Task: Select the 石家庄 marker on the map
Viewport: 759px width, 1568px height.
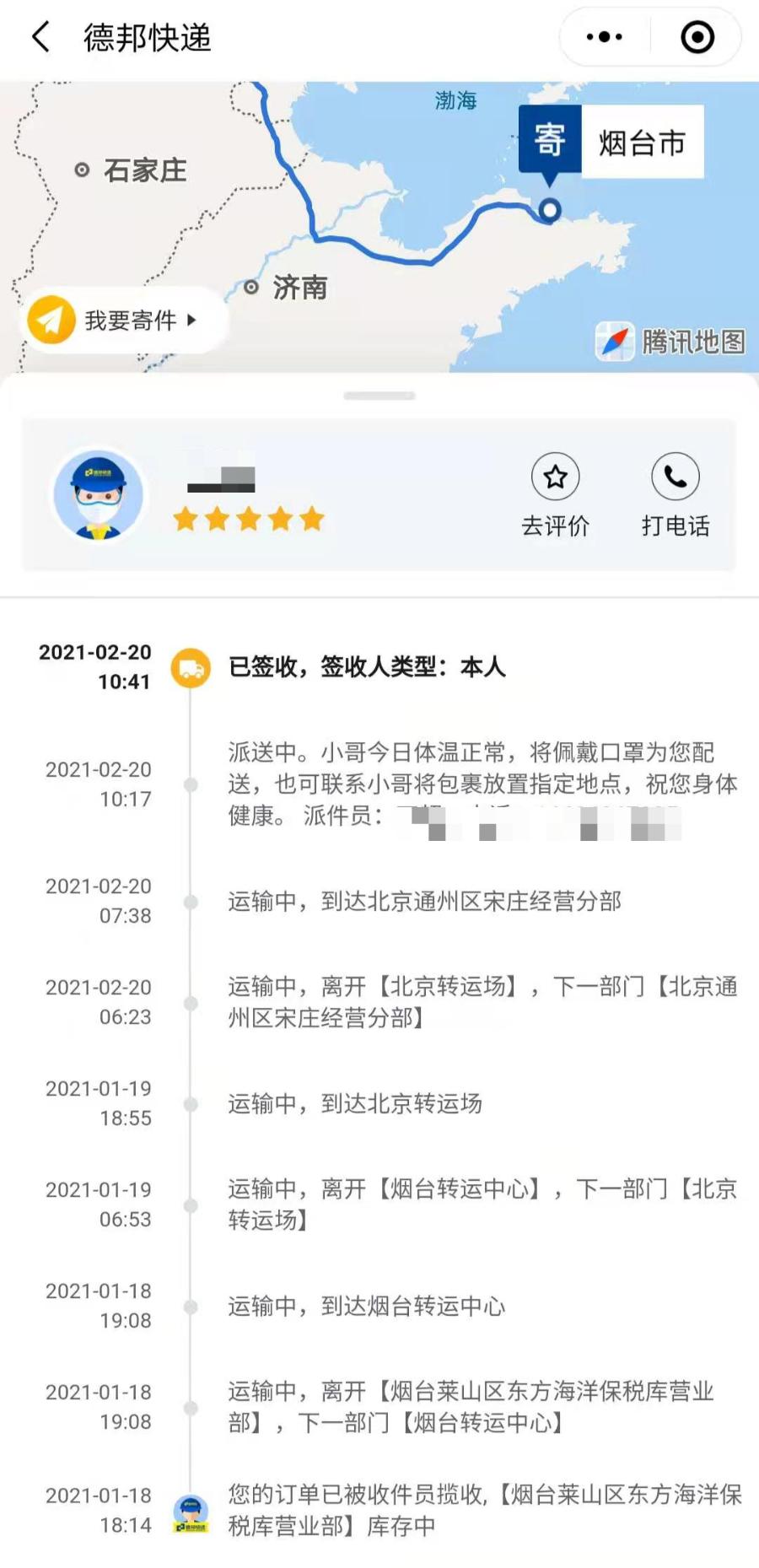Action: [81, 170]
